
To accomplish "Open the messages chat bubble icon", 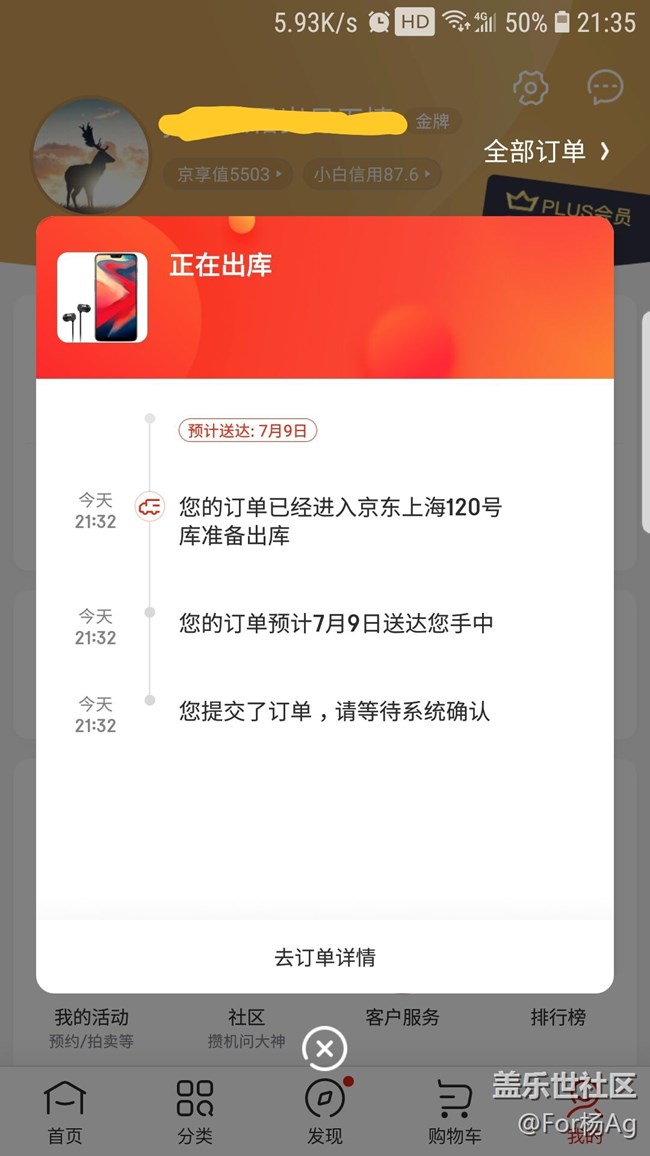I will click(605, 88).
